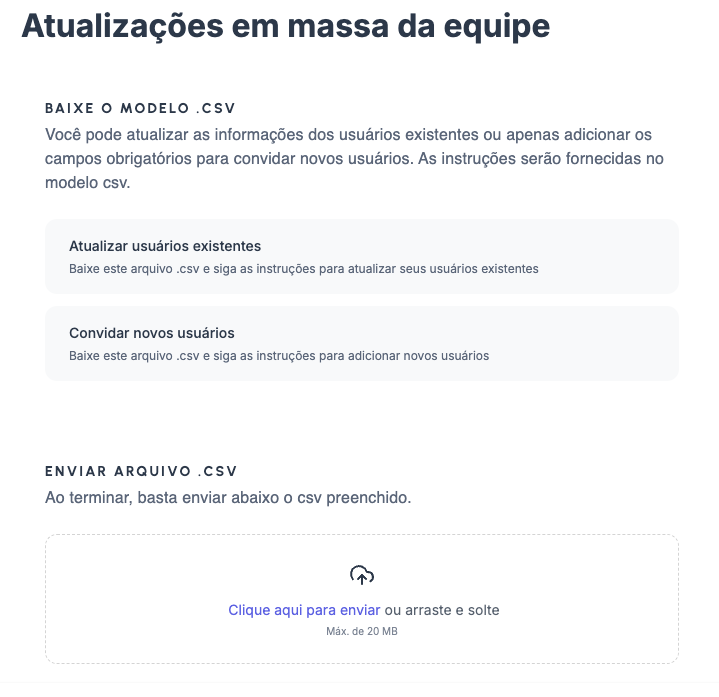Open the 'Atualizar usuários existentes' card

point(361,257)
